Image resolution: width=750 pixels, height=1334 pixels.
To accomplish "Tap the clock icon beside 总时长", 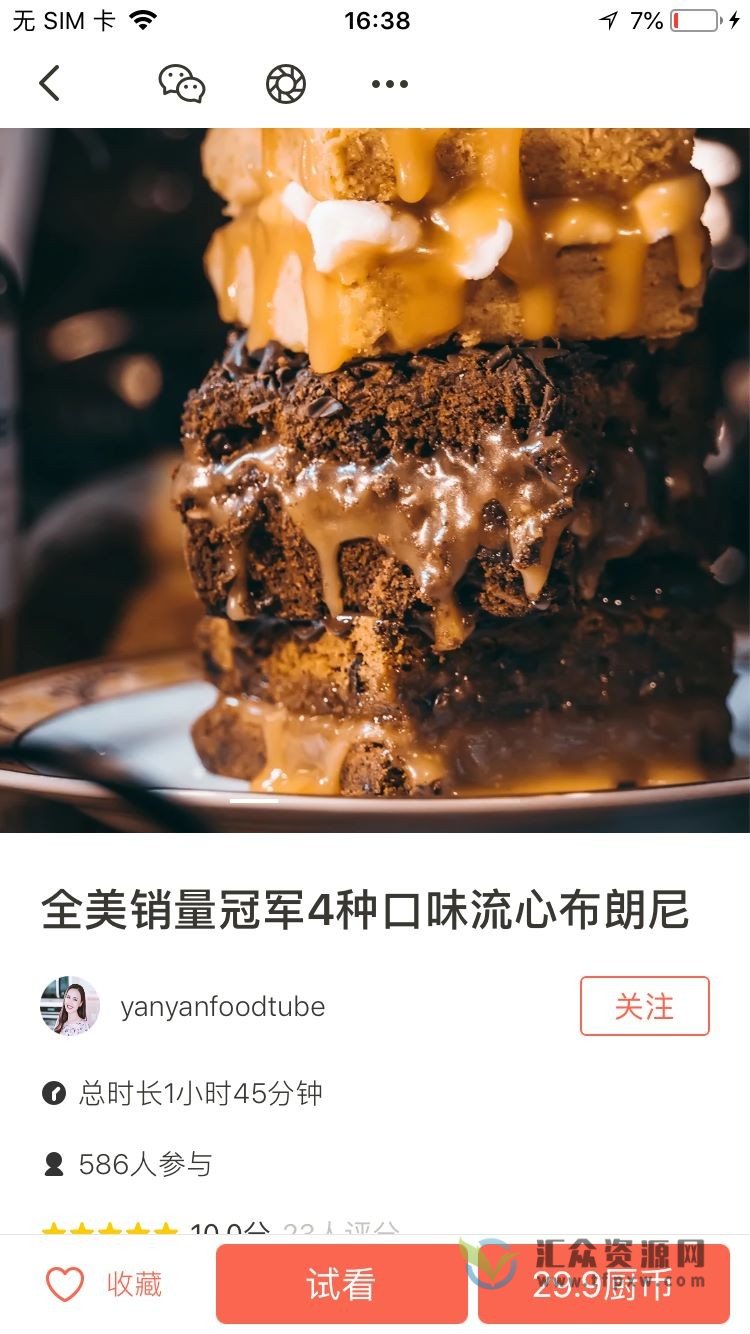I will click(55, 1093).
